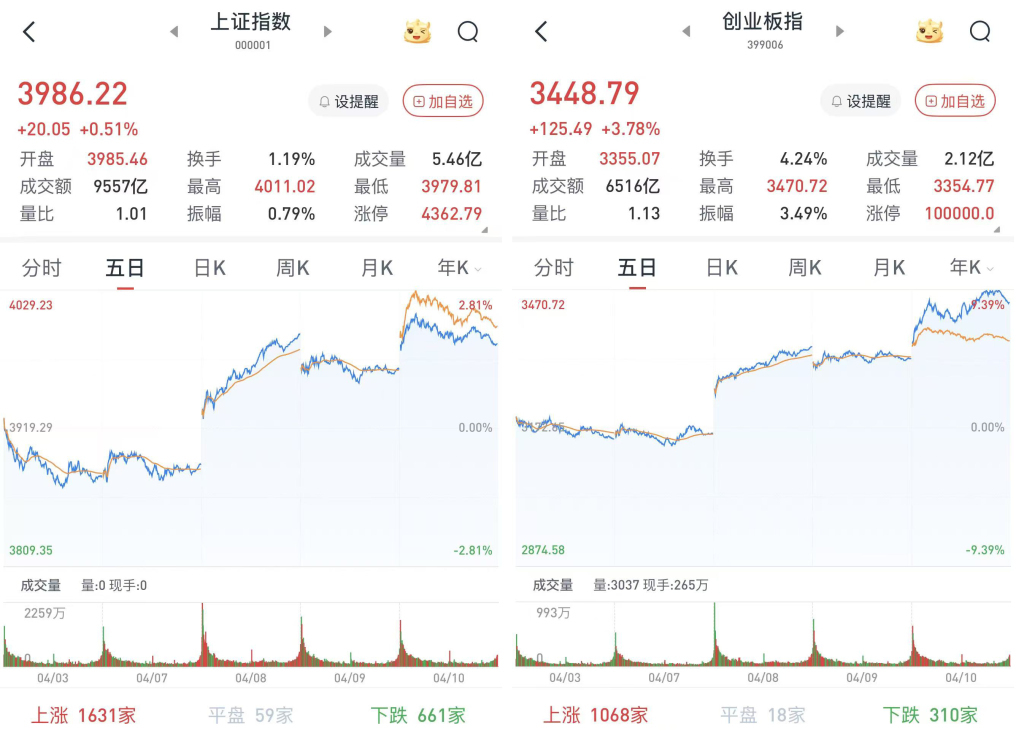Add 上证指数 to watchlist with 加自选
Viewport: 1024px width, 739px height.
[443, 101]
